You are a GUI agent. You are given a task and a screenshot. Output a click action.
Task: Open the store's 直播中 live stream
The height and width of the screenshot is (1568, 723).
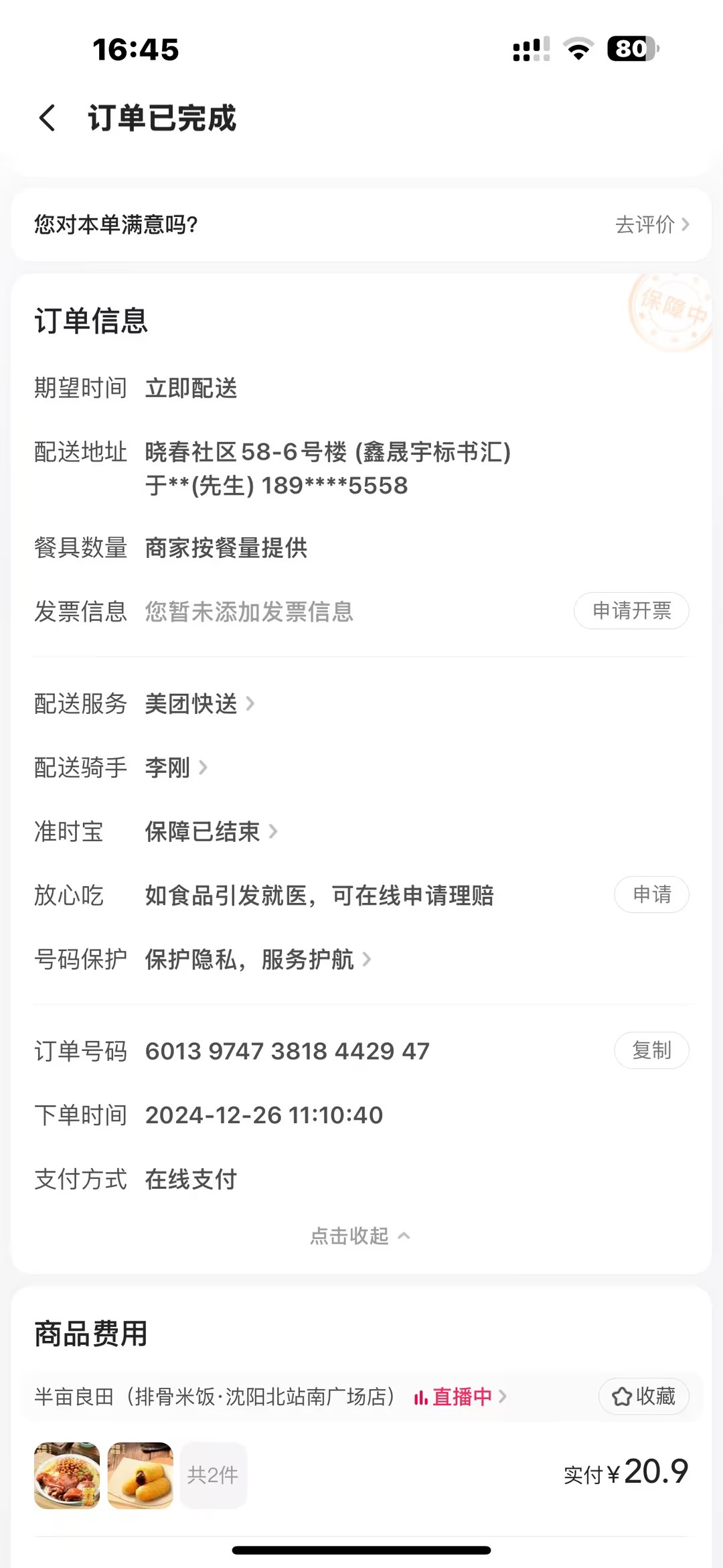(459, 1397)
